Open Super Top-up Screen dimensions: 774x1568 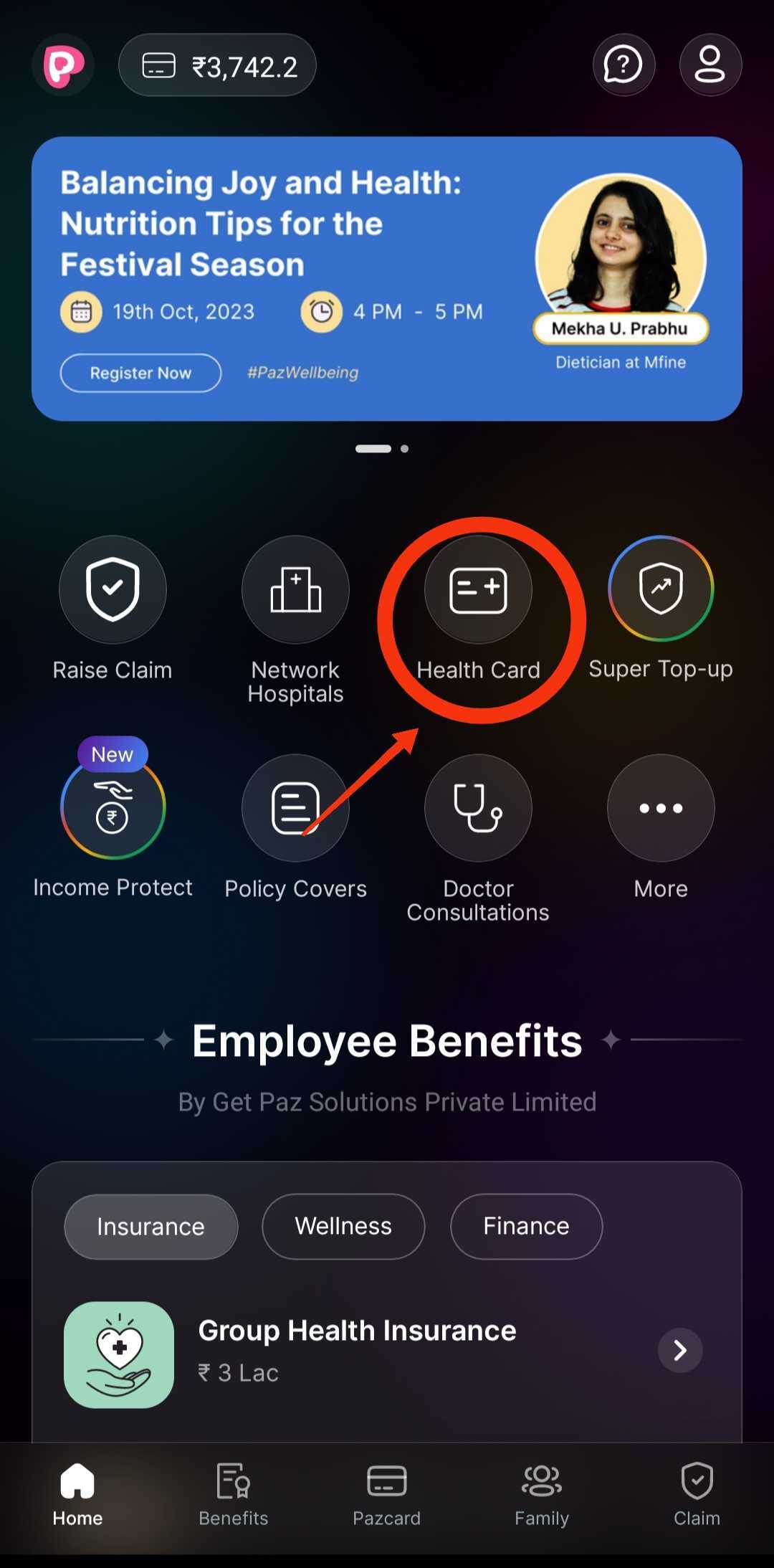pos(661,589)
